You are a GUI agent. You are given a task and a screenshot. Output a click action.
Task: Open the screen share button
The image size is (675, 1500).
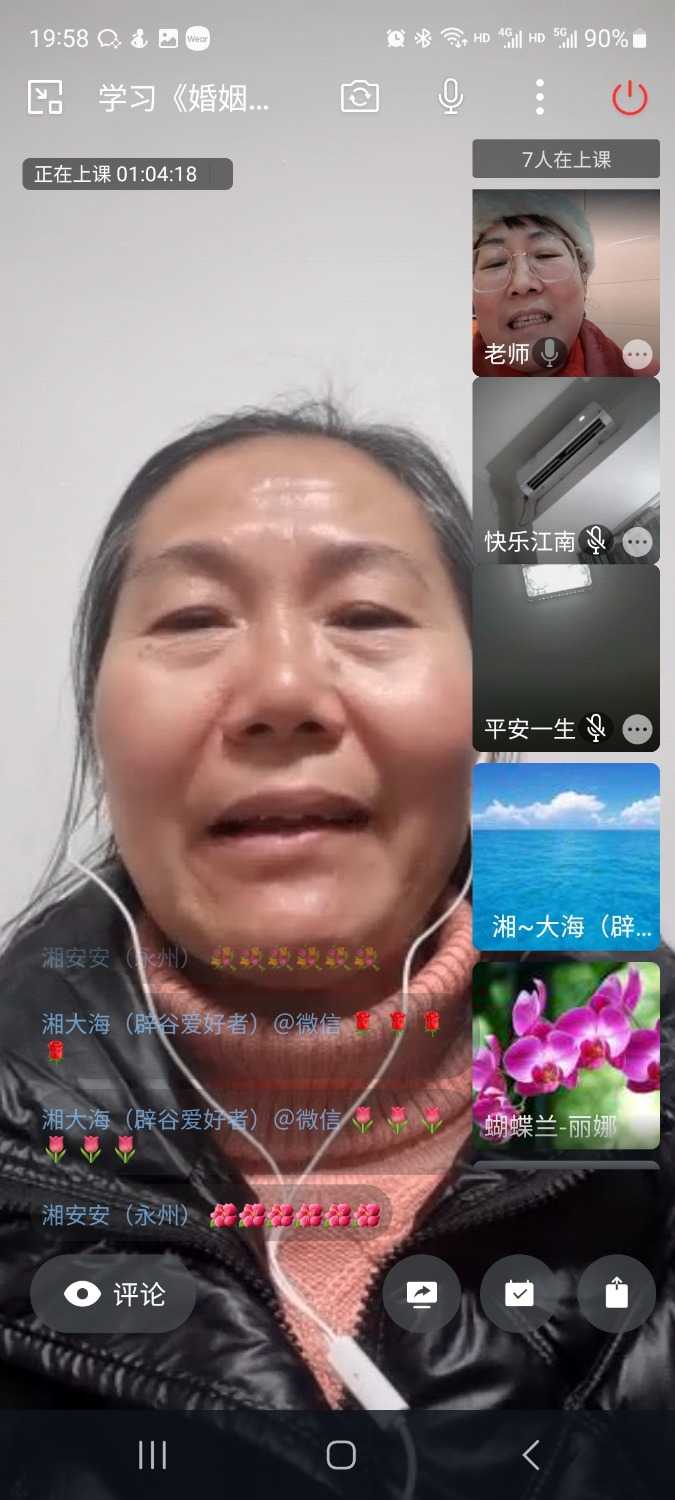tap(421, 1294)
